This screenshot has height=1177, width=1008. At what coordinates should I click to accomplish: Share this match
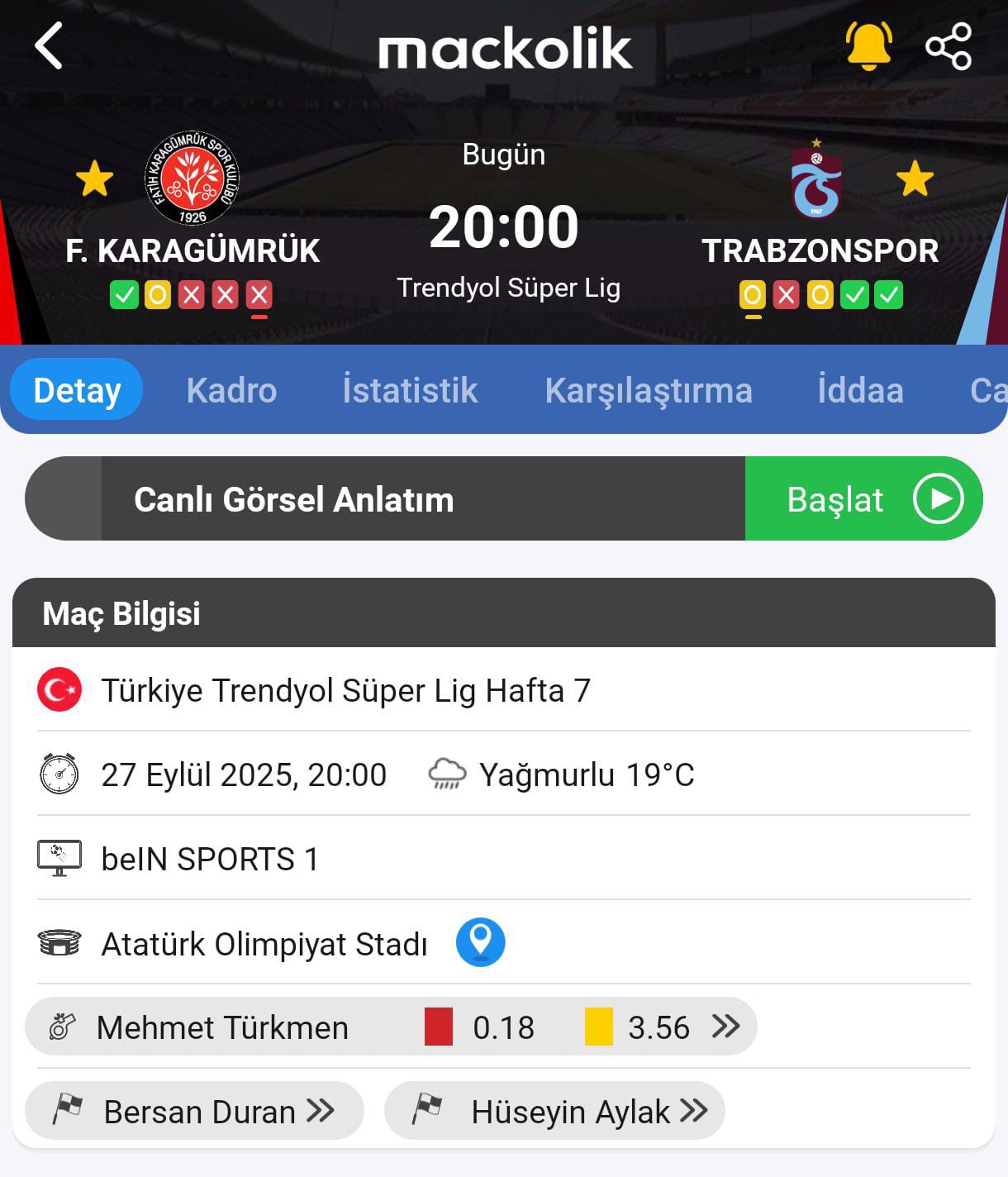point(949,46)
